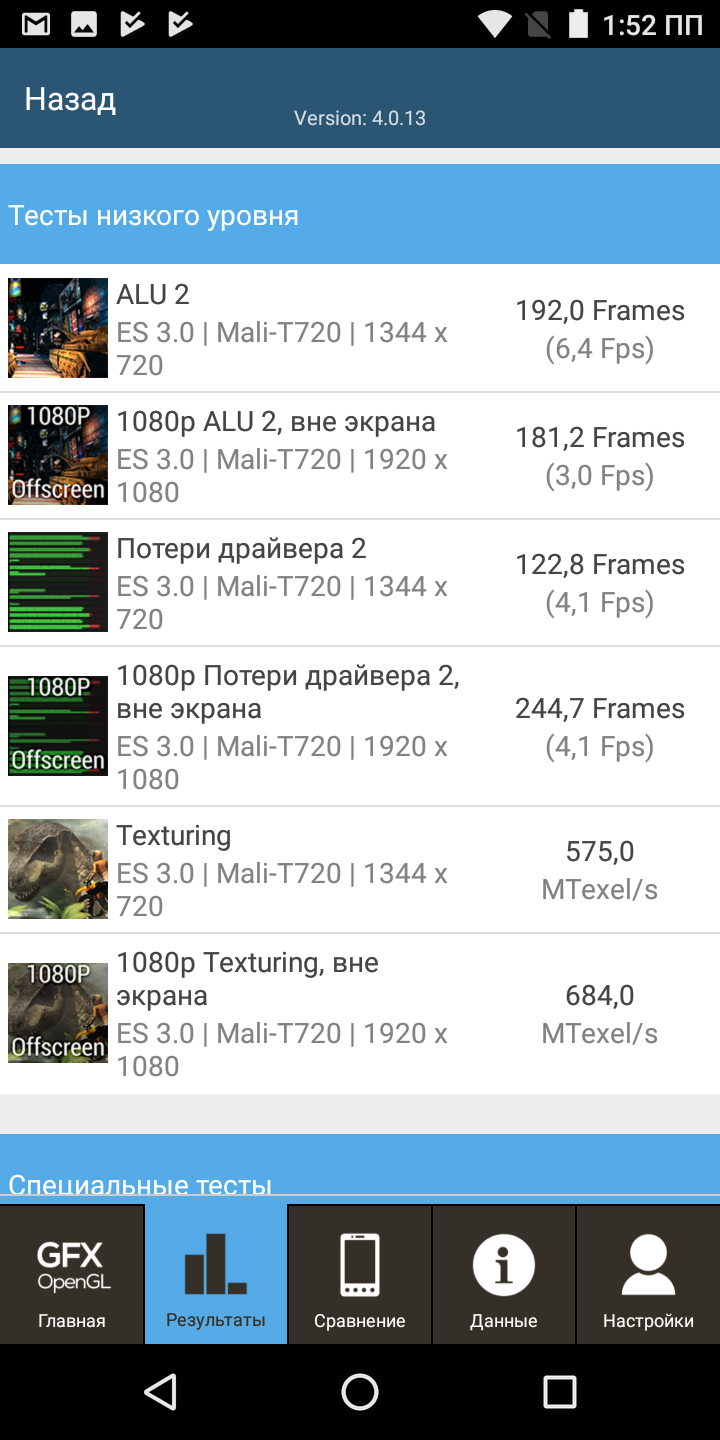
Task: Open the Данные info tab
Action: click(504, 1275)
